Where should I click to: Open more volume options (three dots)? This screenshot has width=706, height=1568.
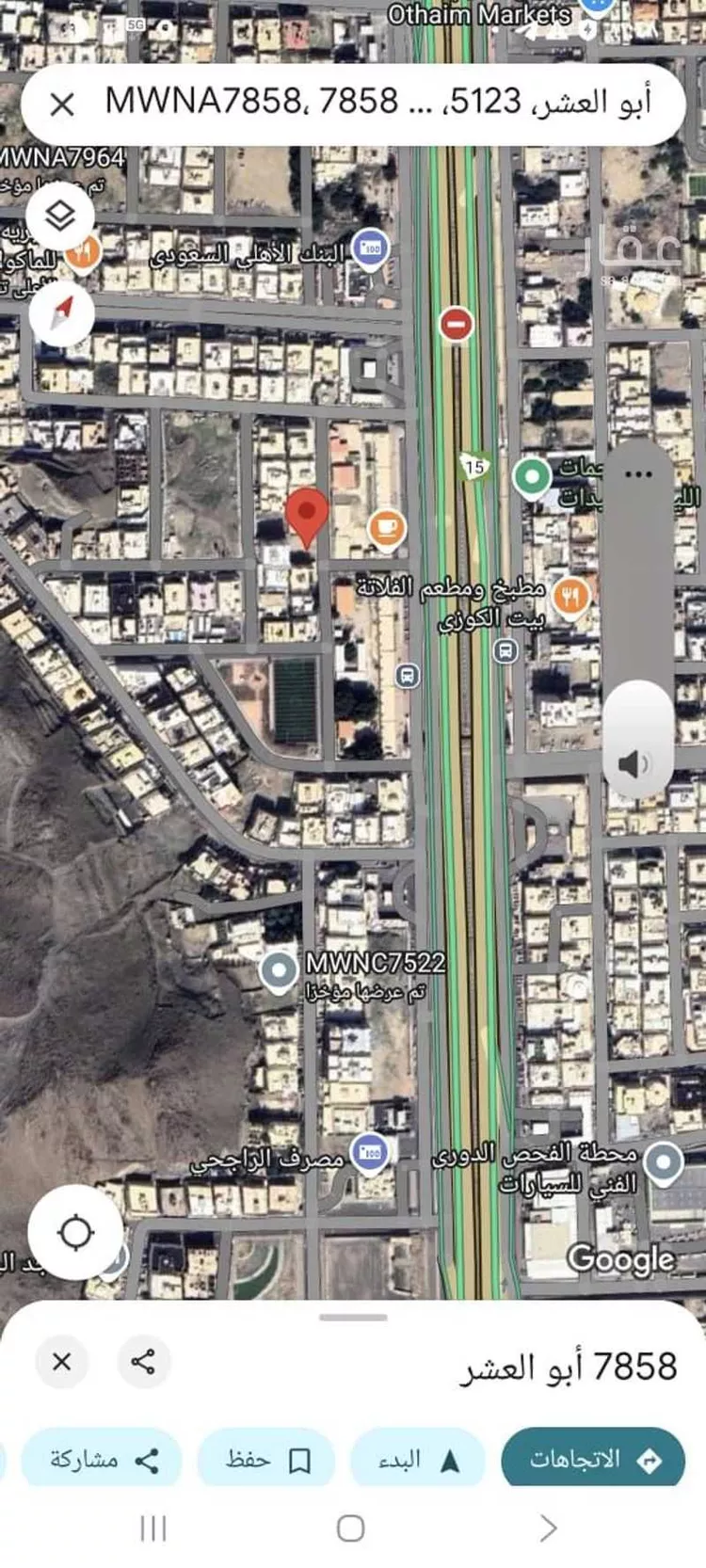click(638, 473)
